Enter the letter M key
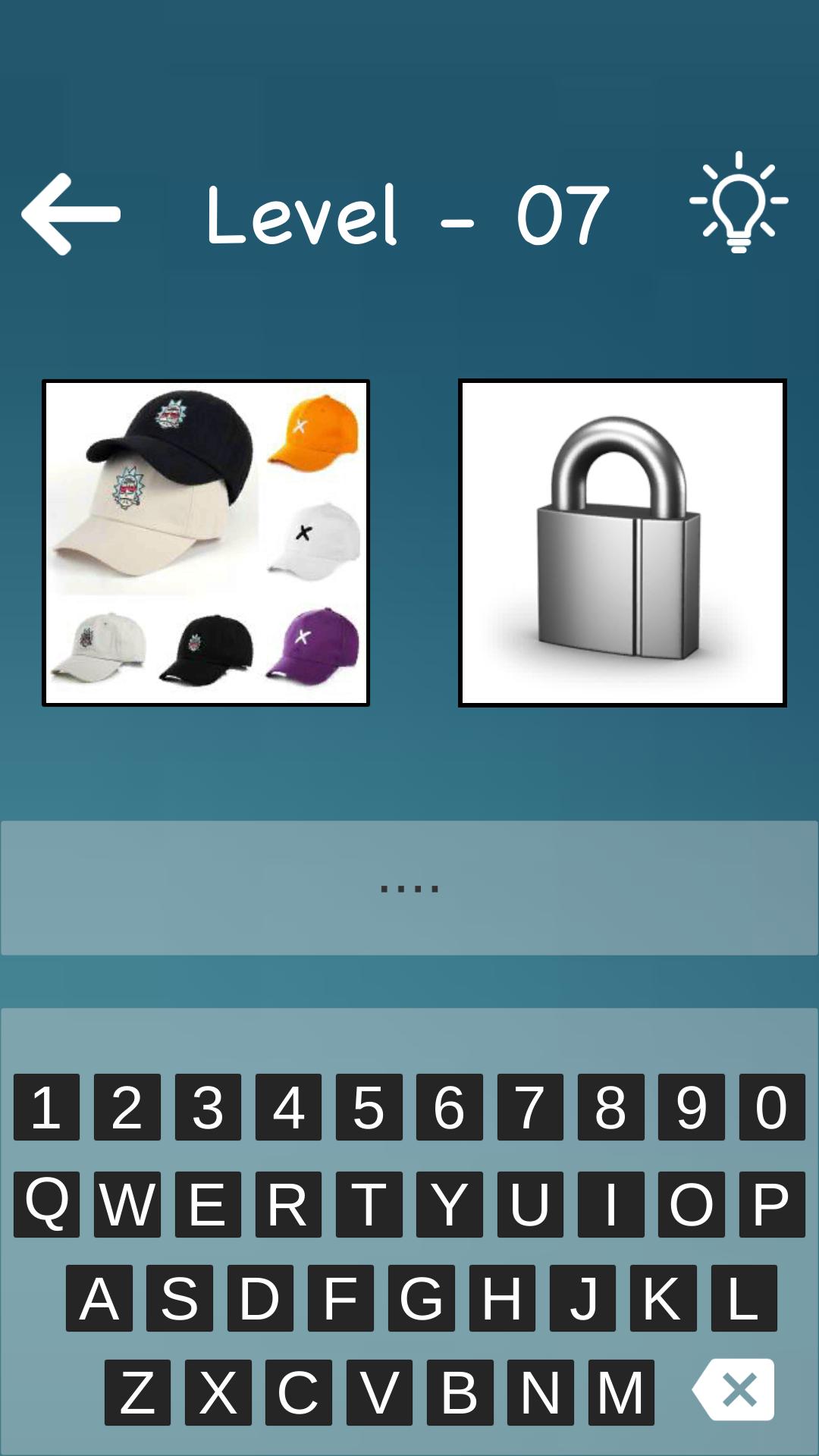This screenshot has height=1456, width=819. (x=620, y=1392)
